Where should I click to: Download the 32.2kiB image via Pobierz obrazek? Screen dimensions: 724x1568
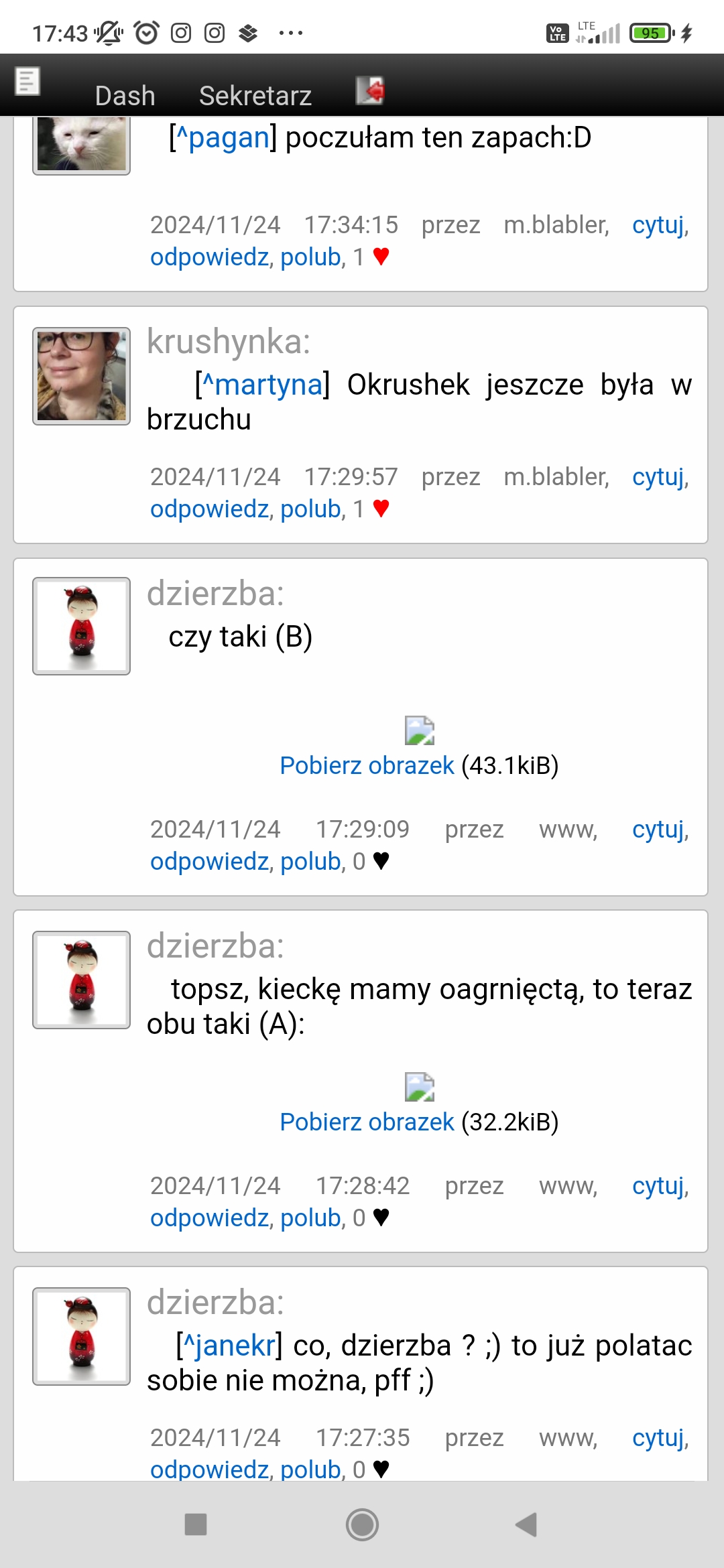[367, 1122]
